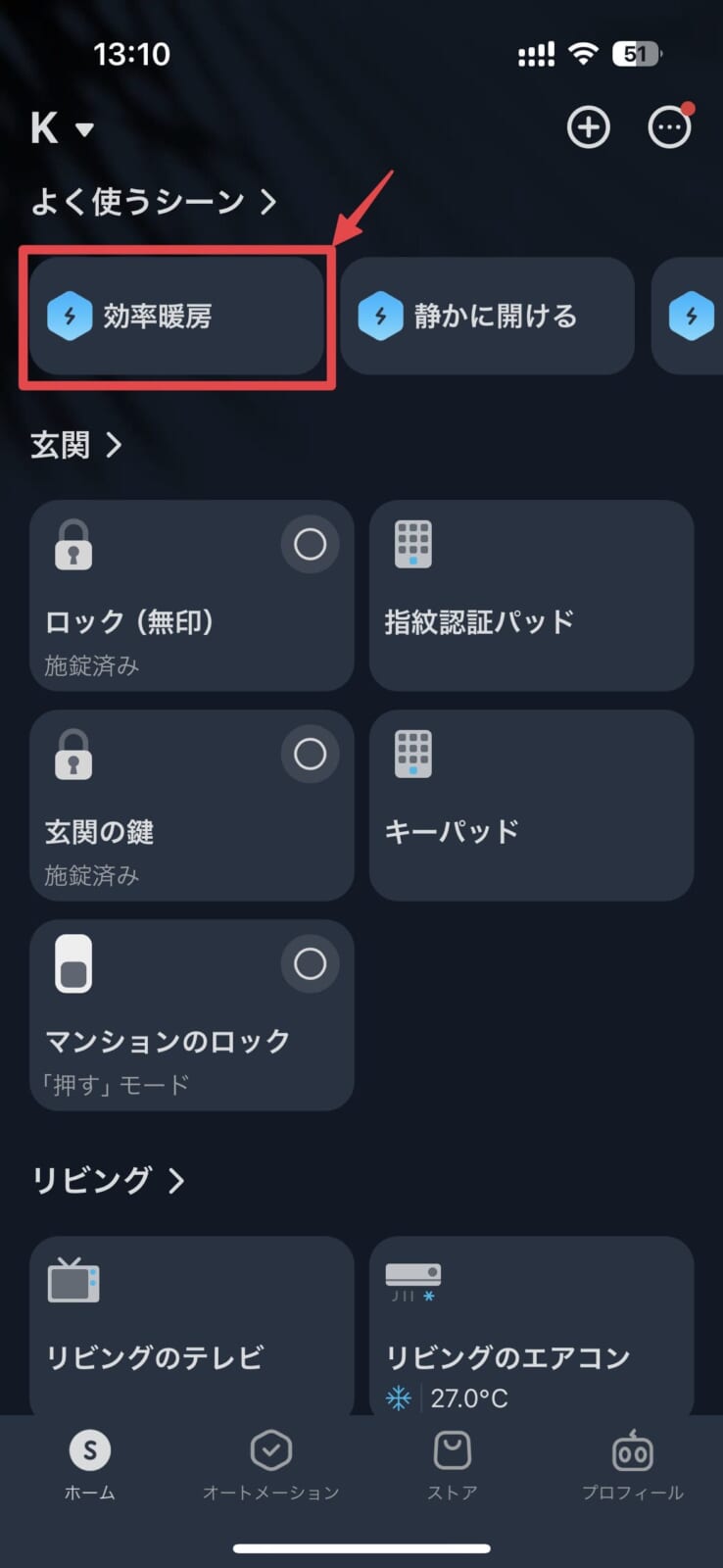Image resolution: width=723 pixels, height=1568 pixels.
Task: Run the 静かに開ける scene
Action: tap(487, 316)
